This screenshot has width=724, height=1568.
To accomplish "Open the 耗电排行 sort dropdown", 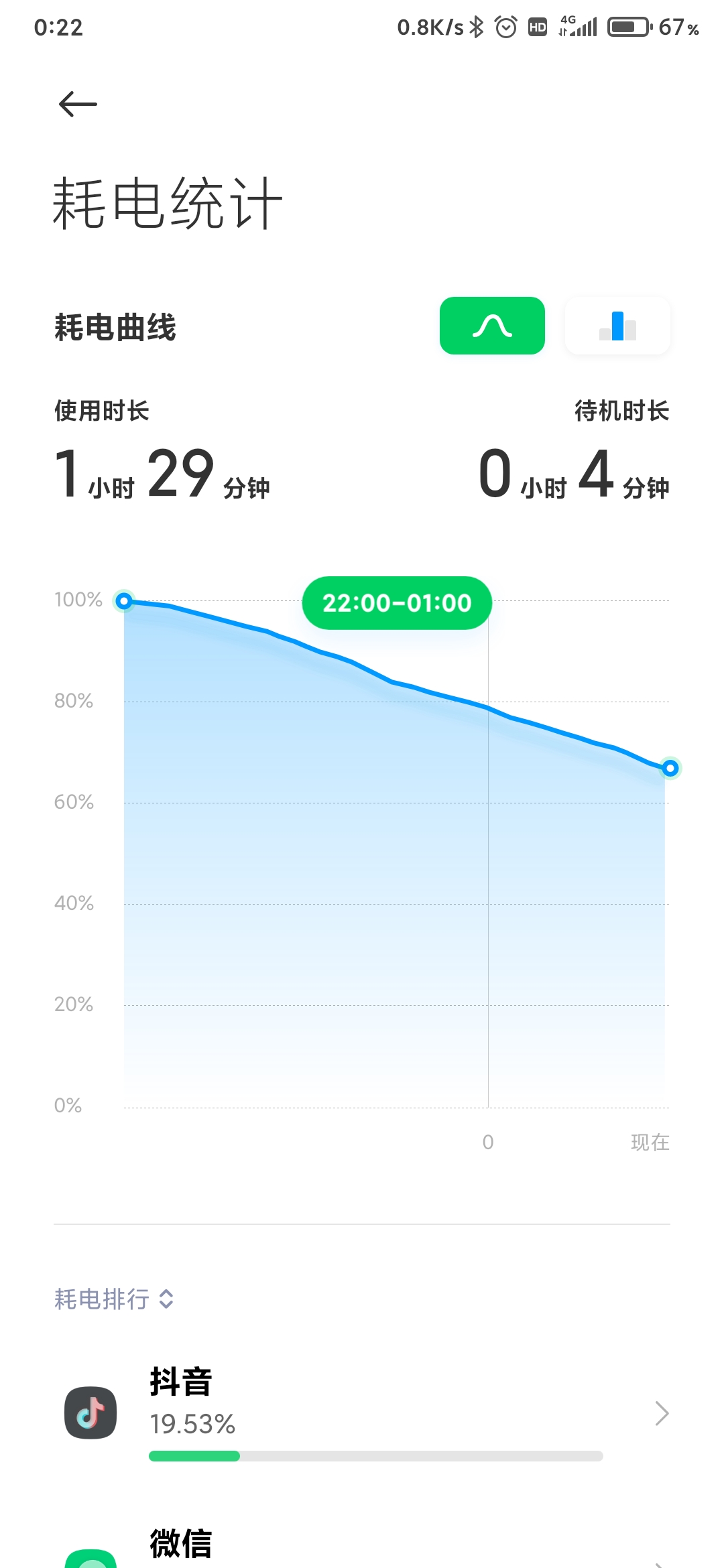I will point(114,1299).
